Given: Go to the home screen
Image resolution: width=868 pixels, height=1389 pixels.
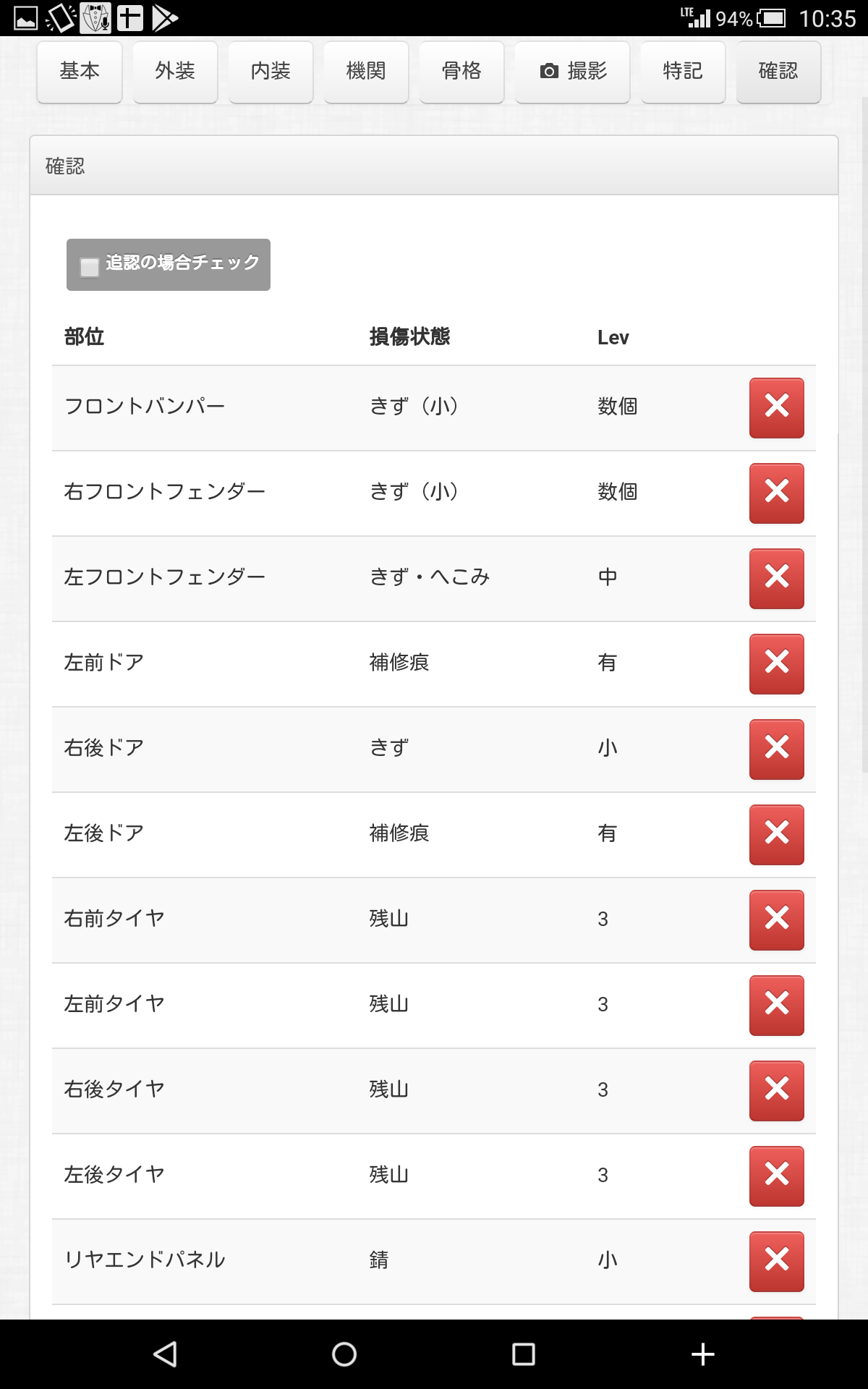Looking at the screenshot, I should [x=344, y=1354].
